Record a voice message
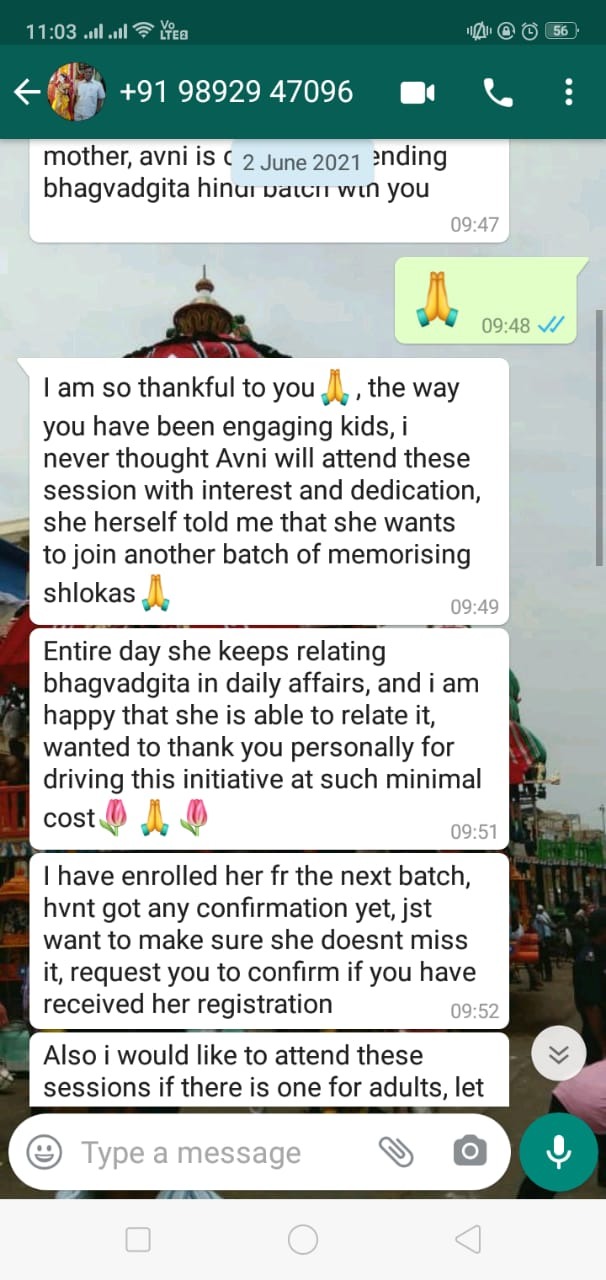Screen dimensions: 606x1280 click(558, 1152)
